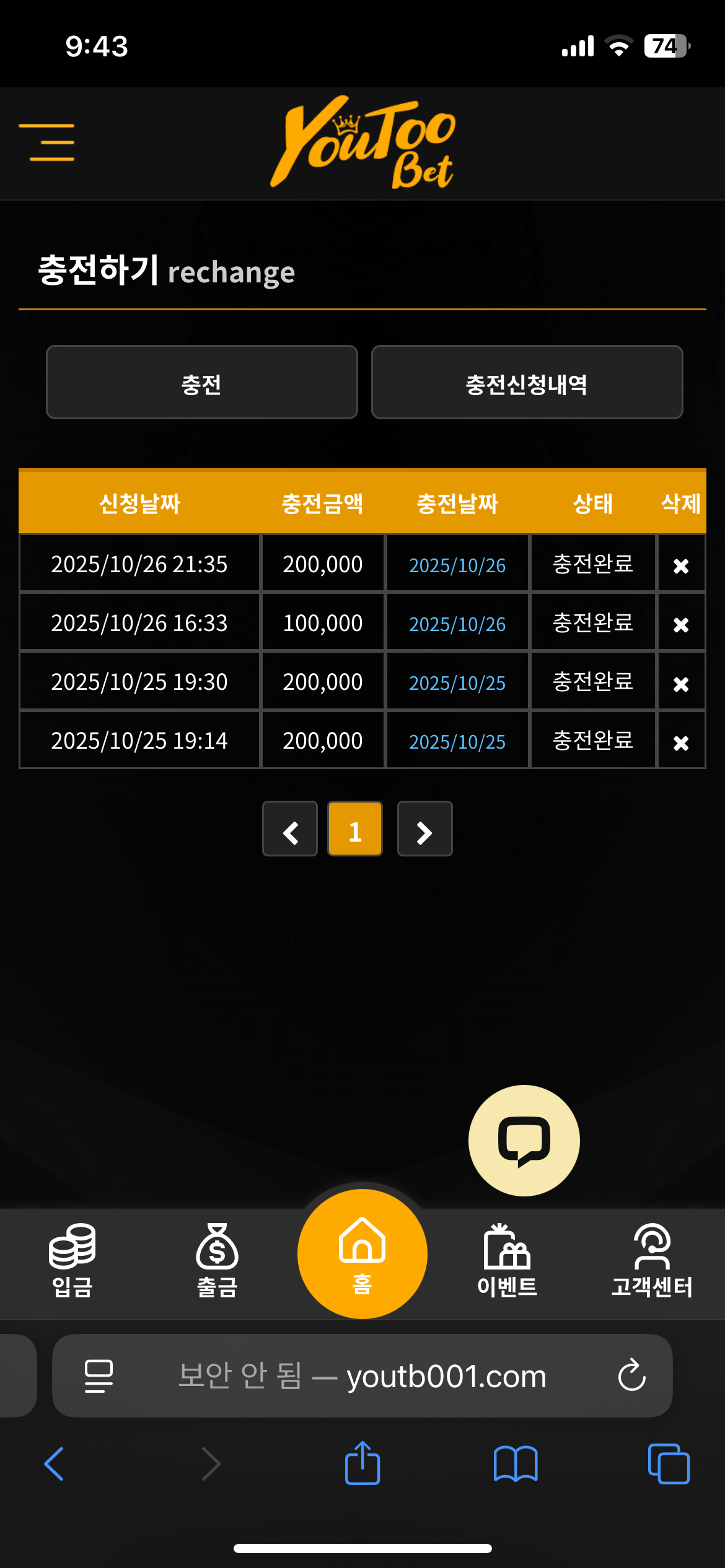This screenshot has height=1568, width=725.
Task: Return to the 홈 home screen
Action: 362,1254
